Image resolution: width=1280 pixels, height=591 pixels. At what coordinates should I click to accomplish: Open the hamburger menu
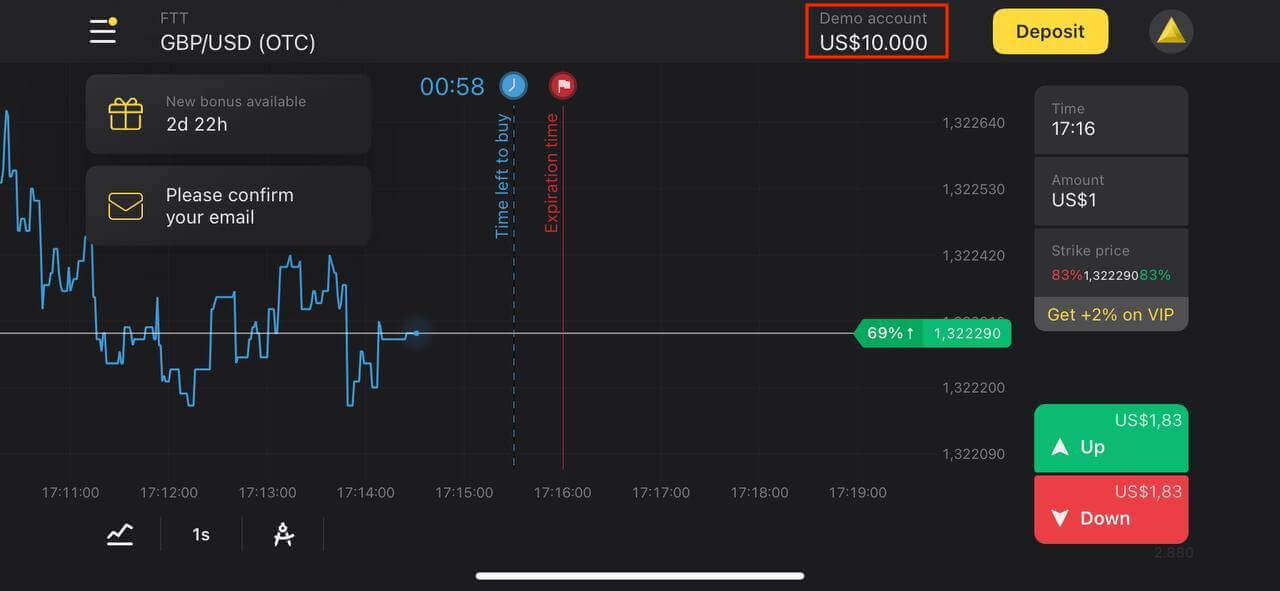[x=103, y=31]
